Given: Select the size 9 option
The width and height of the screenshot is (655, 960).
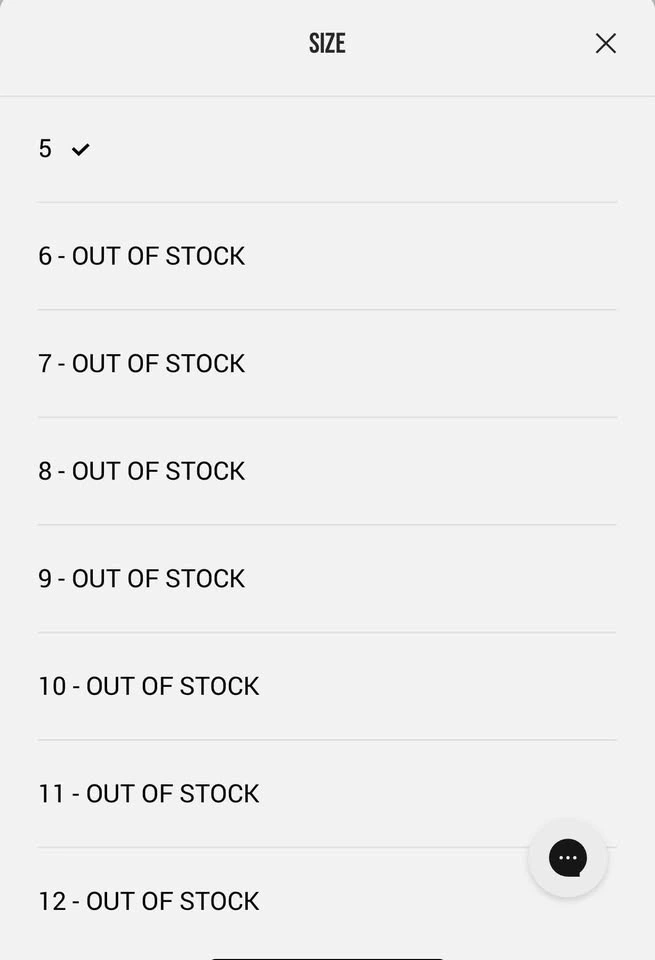Looking at the screenshot, I should point(142,579).
